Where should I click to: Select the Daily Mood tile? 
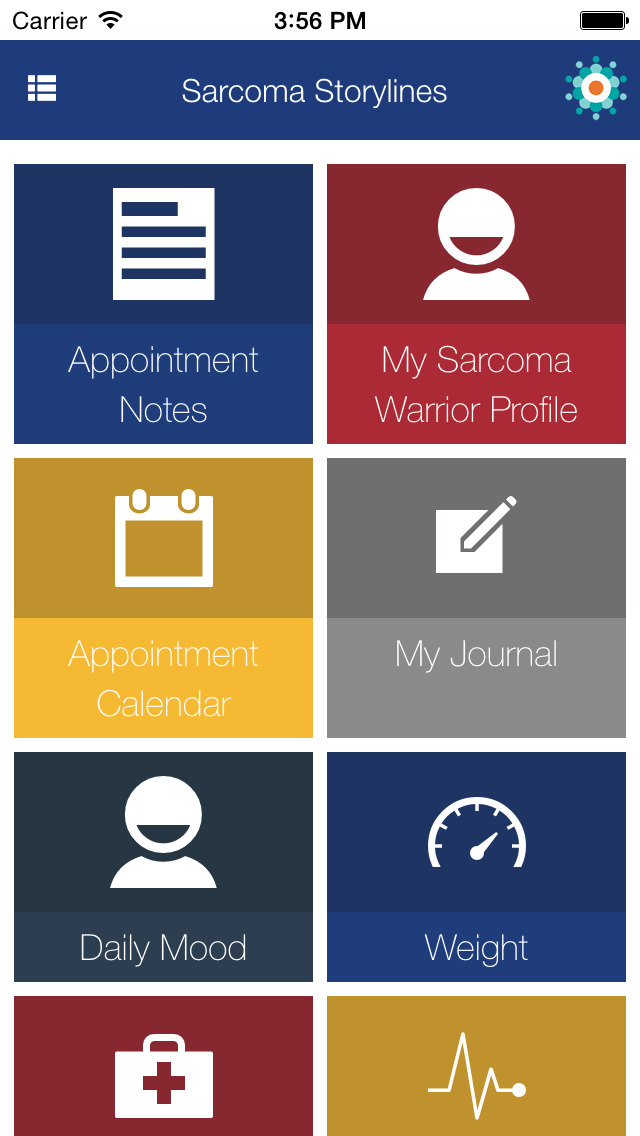(x=163, y=866)
